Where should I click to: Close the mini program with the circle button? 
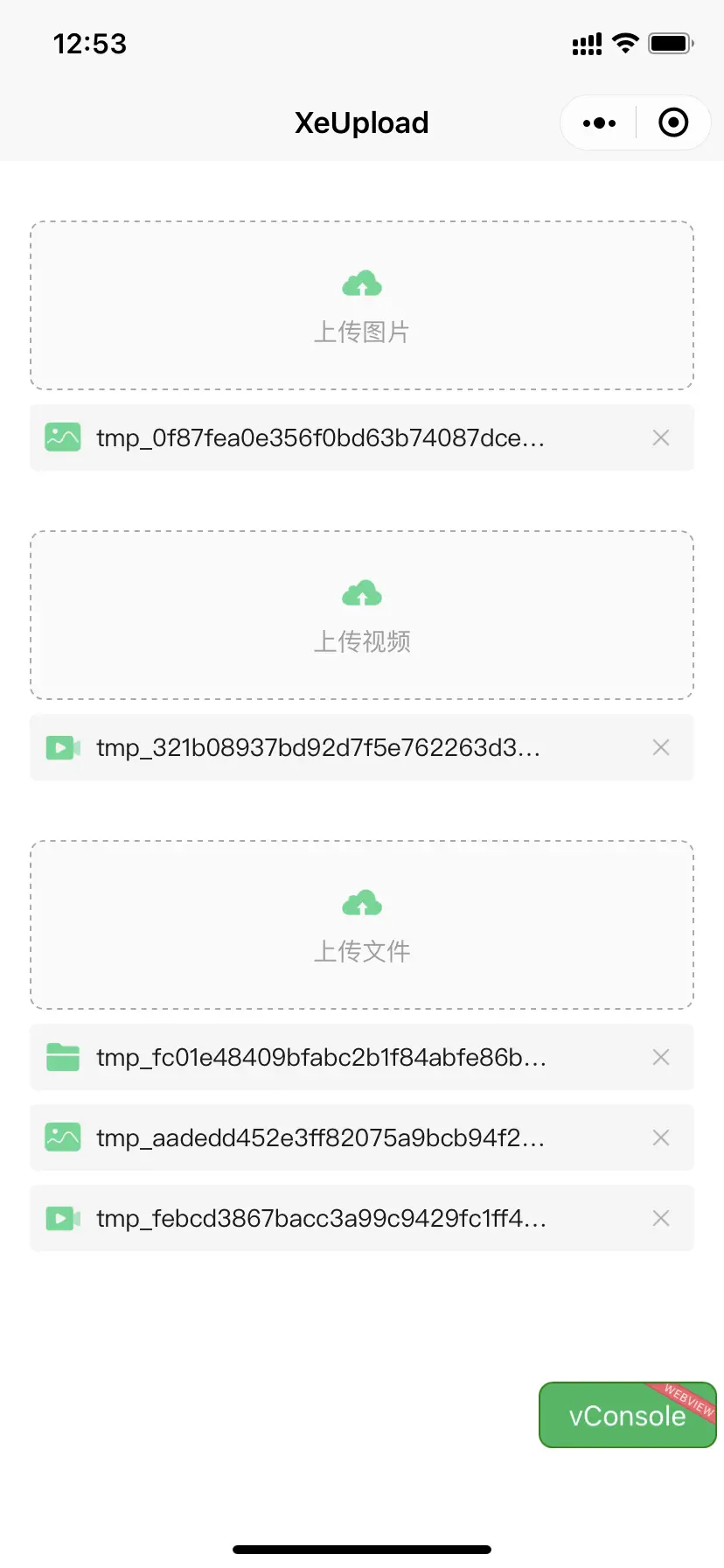pos(672,123)
